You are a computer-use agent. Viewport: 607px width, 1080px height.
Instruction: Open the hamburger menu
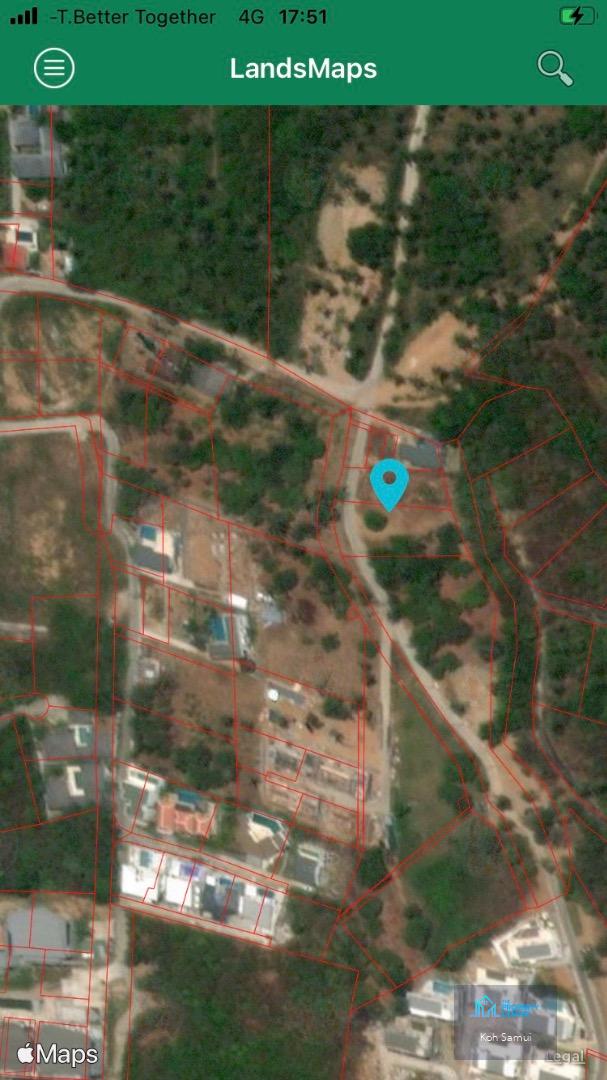click(x=54, y=68)
